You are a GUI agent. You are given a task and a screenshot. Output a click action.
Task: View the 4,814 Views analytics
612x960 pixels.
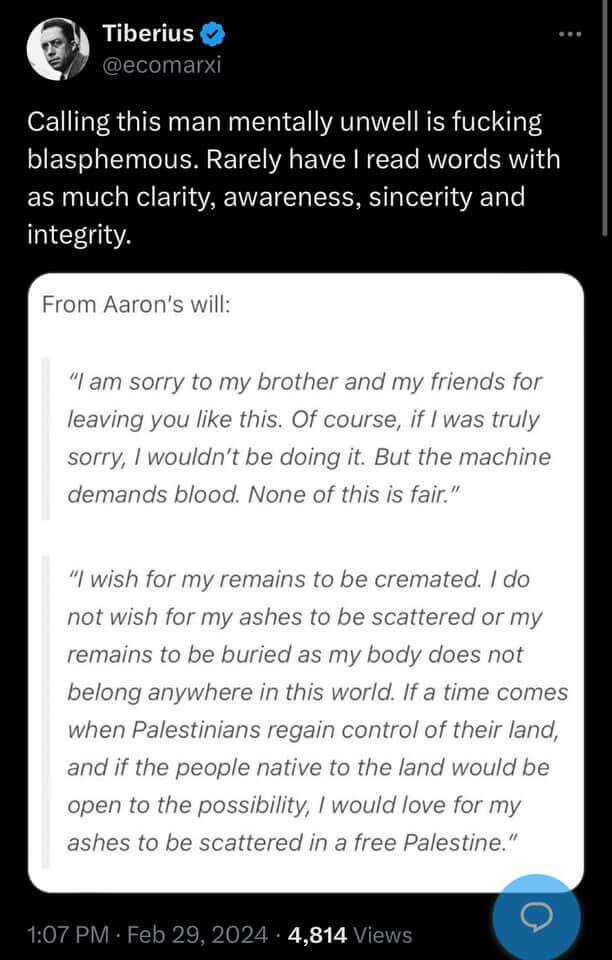pyautogui.click(x=349, y=934)
